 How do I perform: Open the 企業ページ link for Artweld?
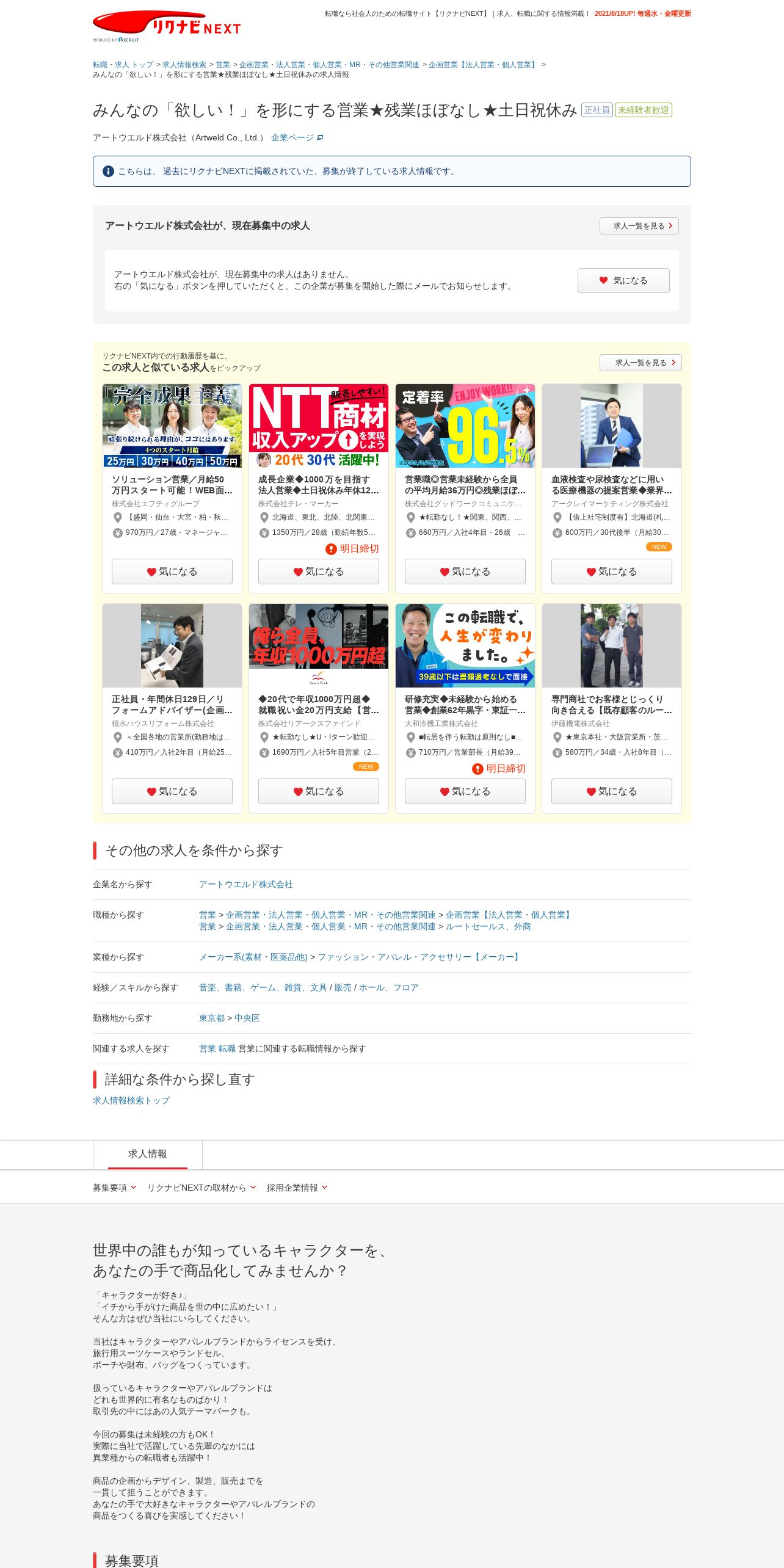click(297, 138)
